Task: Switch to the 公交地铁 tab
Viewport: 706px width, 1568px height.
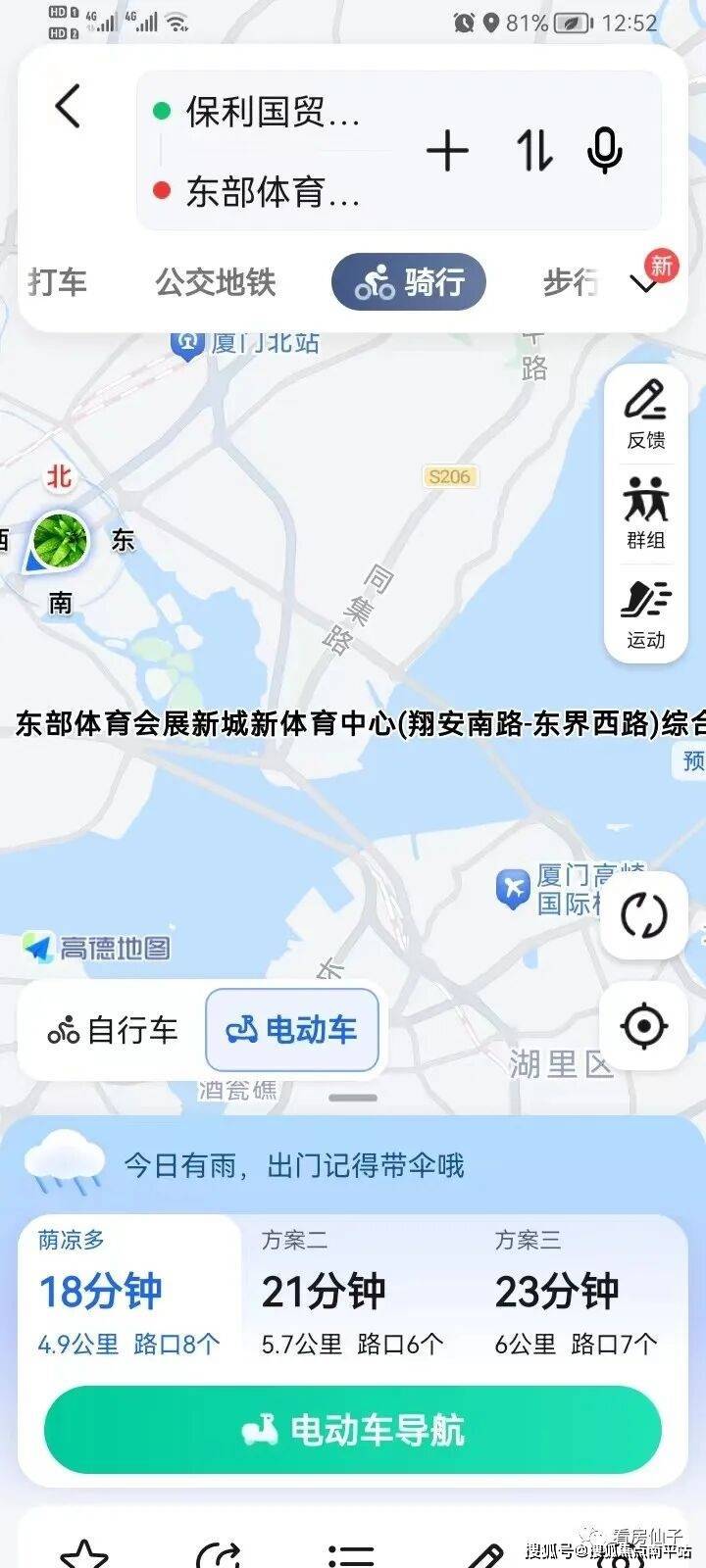Action: pyautogui.click(x=216, y=282)
